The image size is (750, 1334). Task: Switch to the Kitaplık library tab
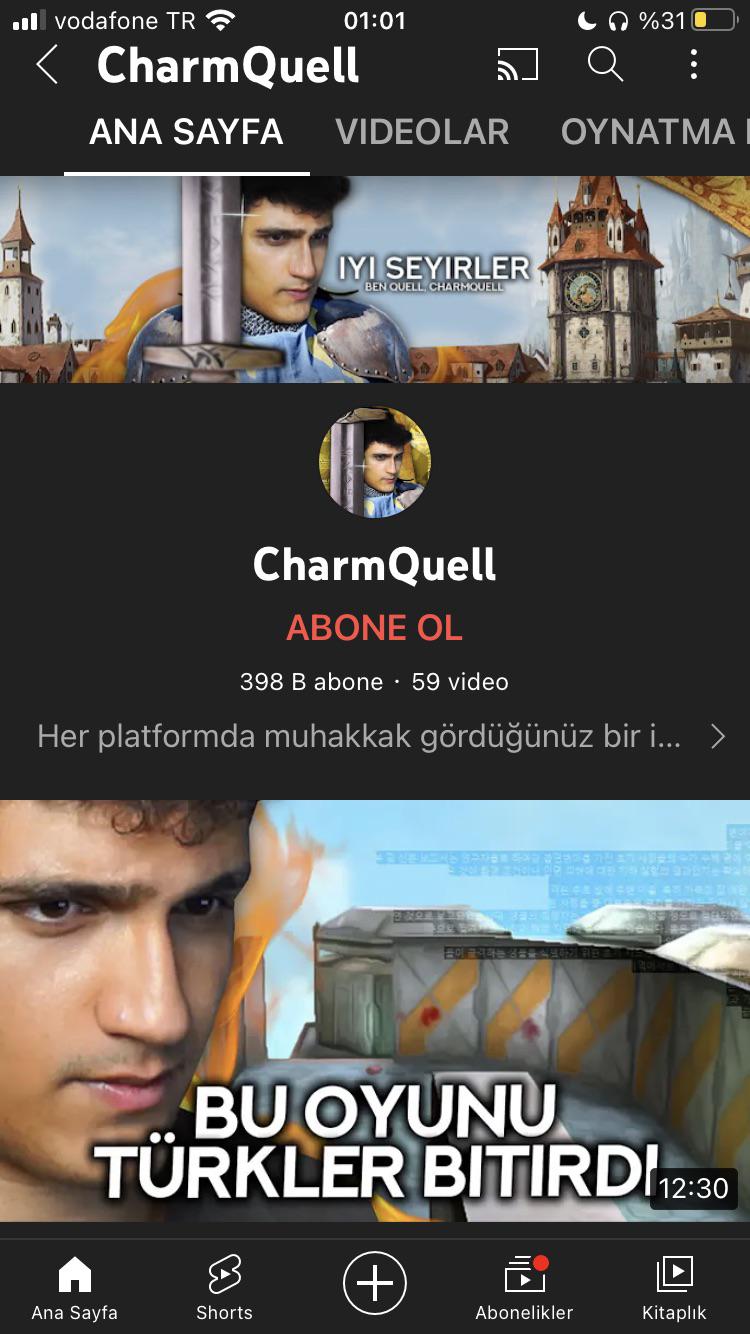(x=674, y=1288)
